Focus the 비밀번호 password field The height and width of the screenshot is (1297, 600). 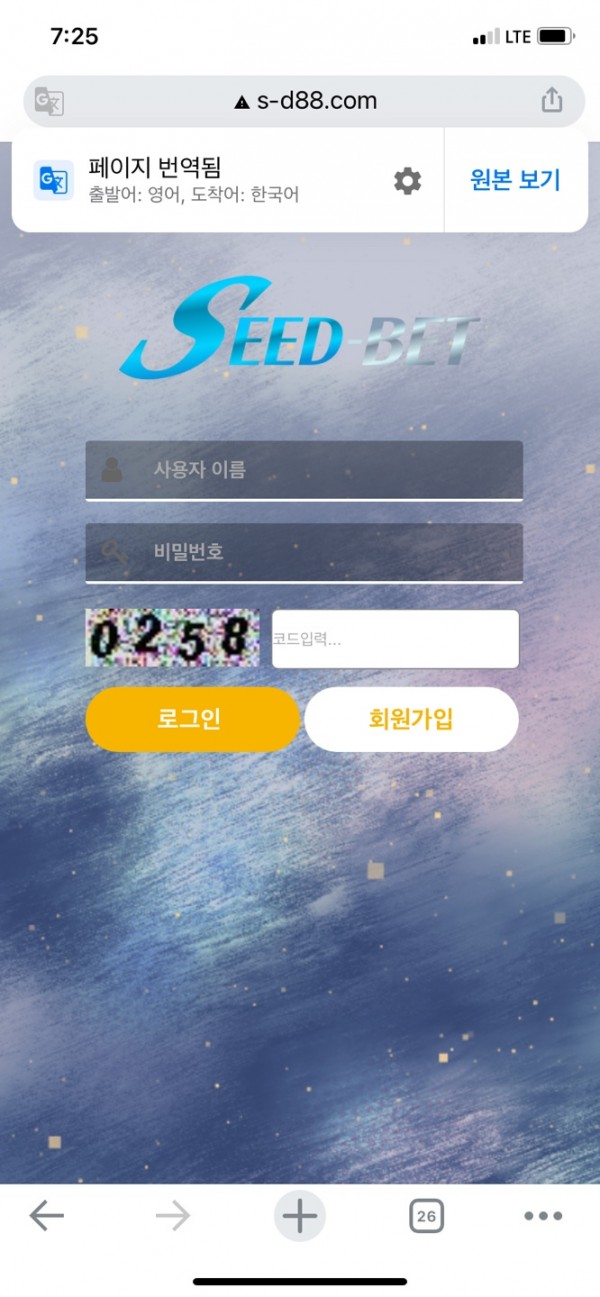[304, 551]
